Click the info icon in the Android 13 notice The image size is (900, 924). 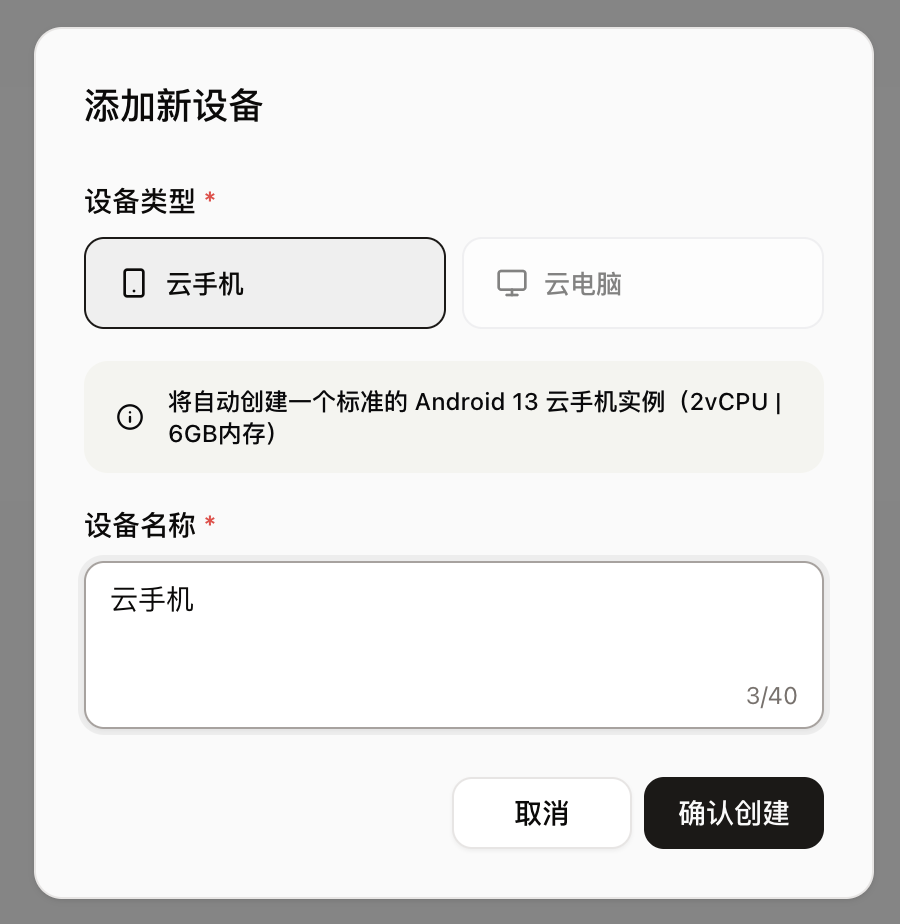[x=130, y=417]
